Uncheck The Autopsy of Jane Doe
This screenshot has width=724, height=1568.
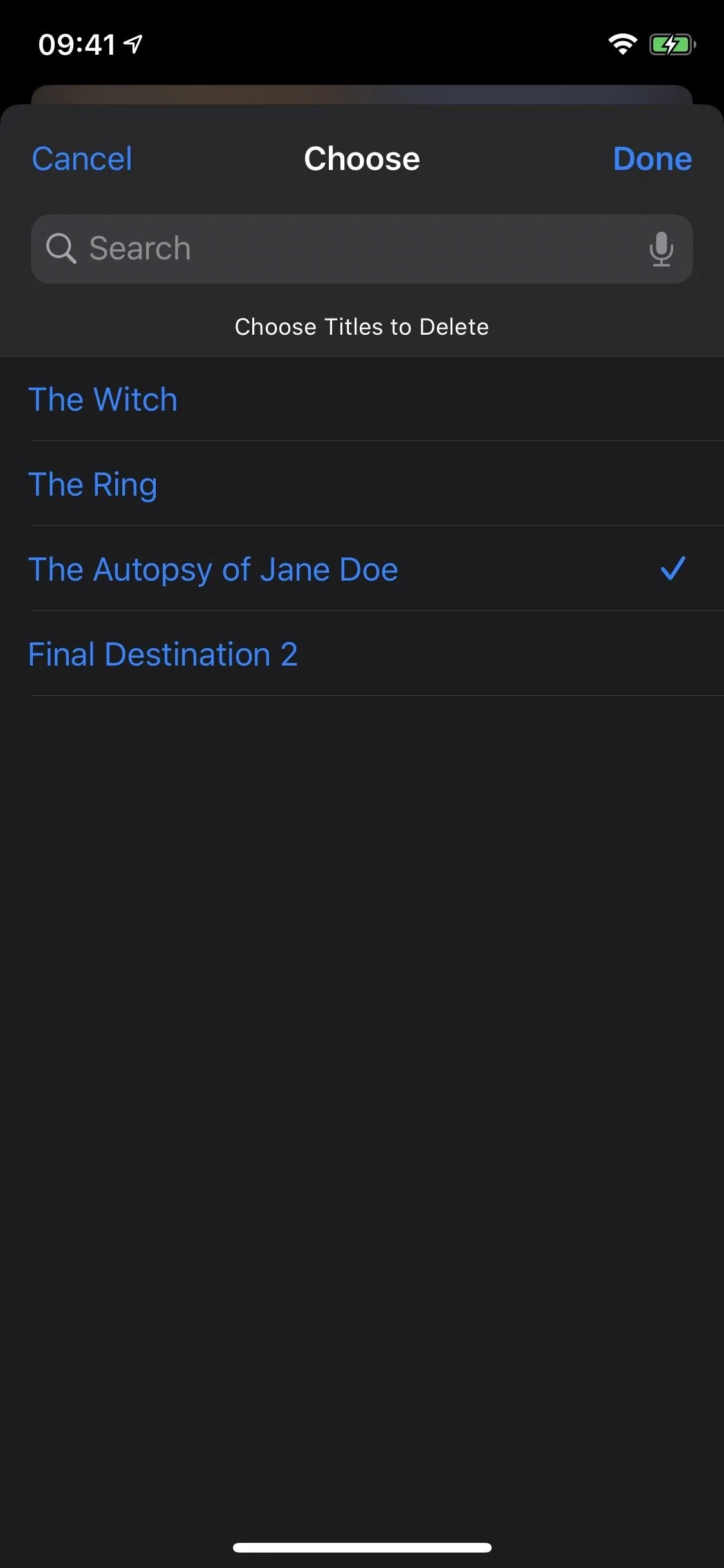point(362,569)
